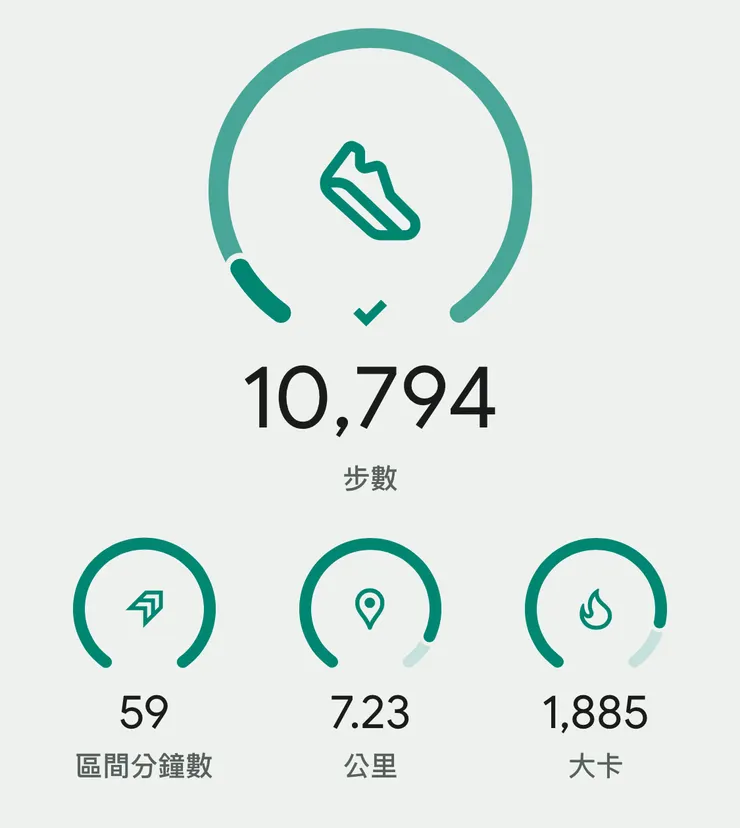This screenshot has width=740, height=828.
Task: Select the location pin icon in the distance ring
Action: pos(369,605)
